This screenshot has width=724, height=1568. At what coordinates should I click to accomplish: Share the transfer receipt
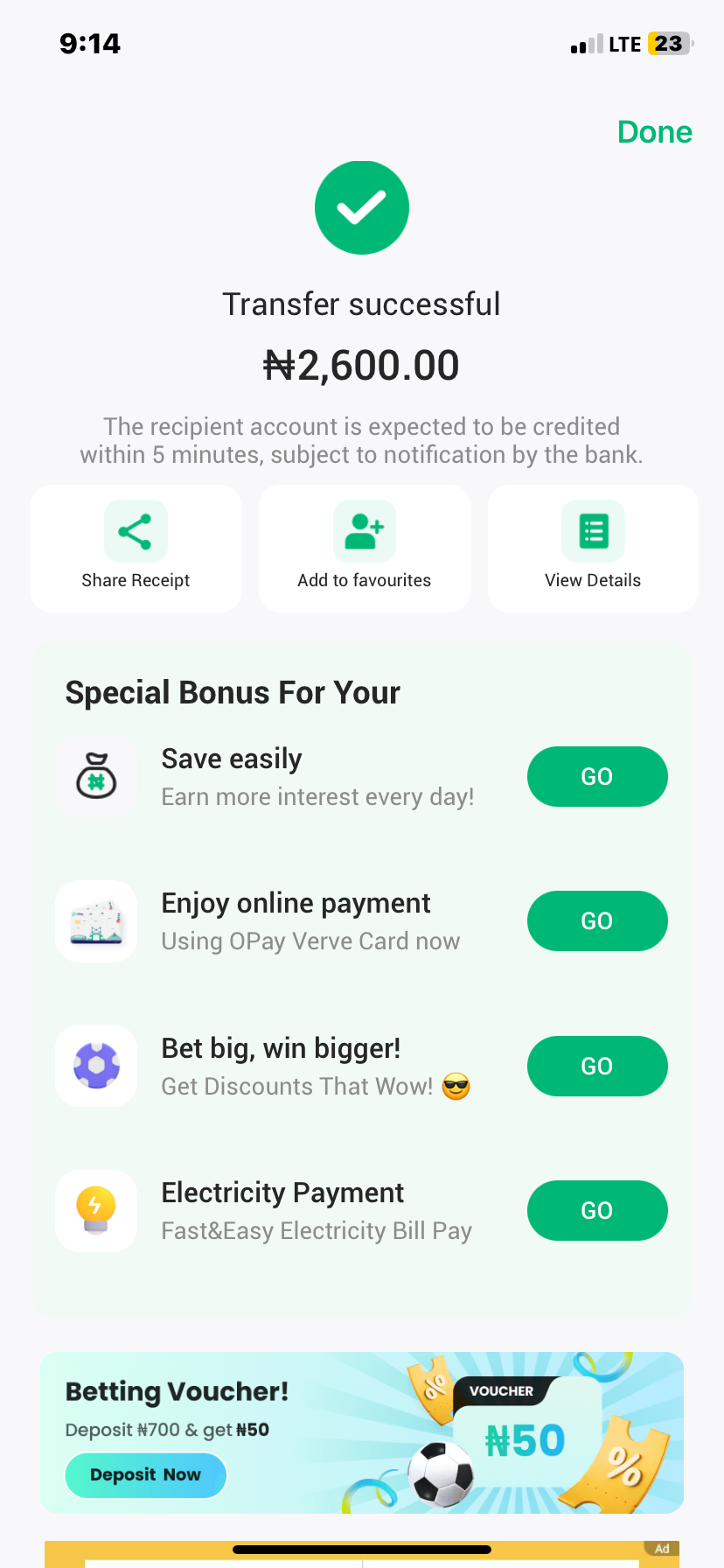136,549
